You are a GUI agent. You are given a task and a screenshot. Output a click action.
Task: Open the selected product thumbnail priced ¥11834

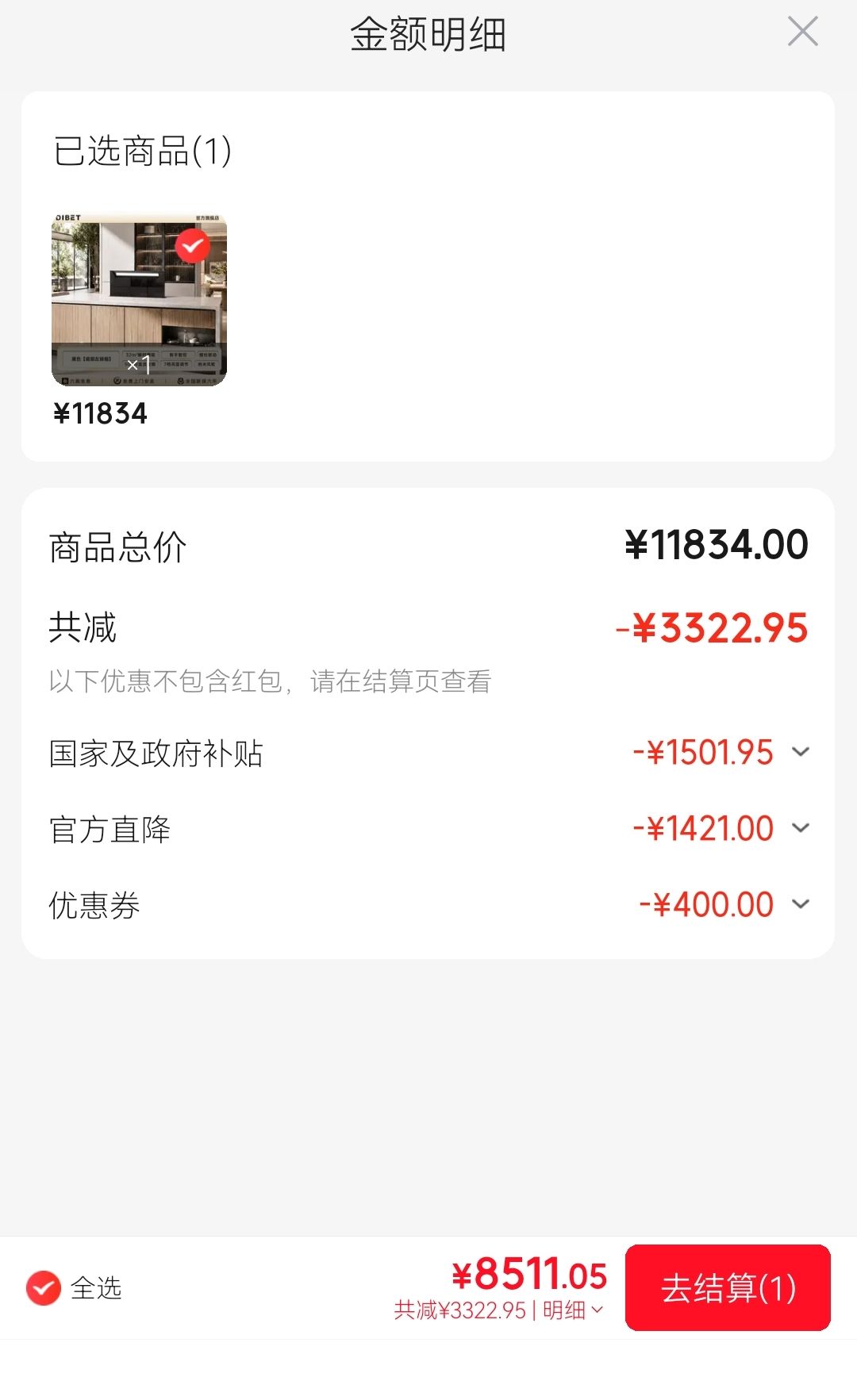[139, 300]
